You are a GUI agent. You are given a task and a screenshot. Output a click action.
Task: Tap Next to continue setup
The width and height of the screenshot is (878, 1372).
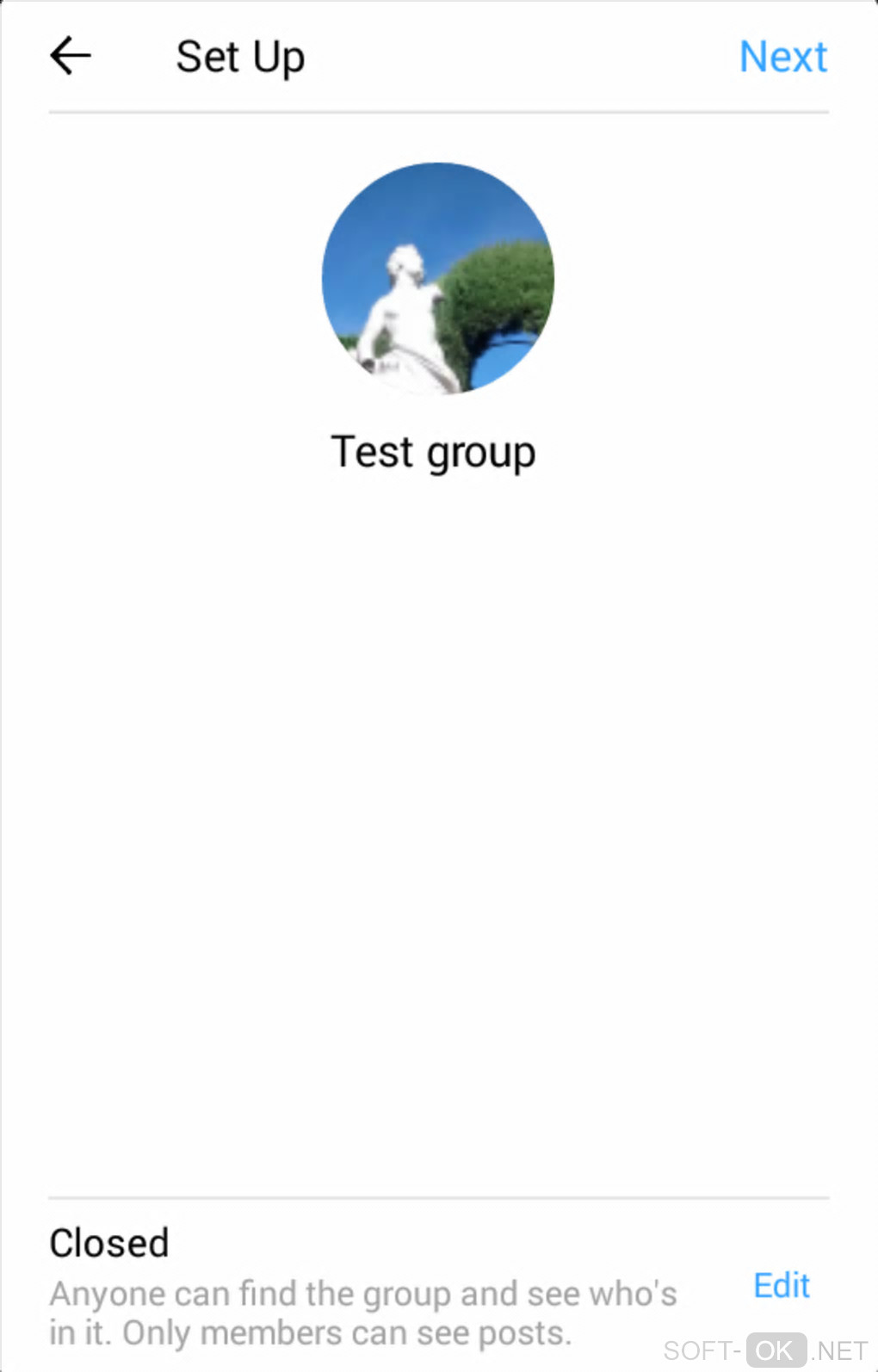[782, 58]
